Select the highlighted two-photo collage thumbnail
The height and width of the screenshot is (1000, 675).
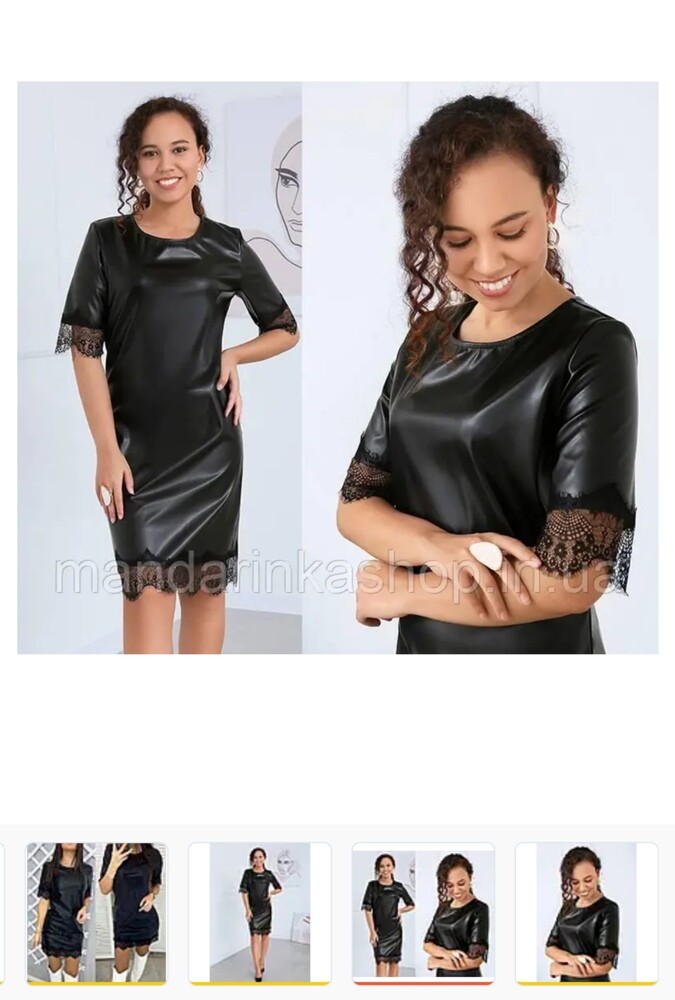423,912
